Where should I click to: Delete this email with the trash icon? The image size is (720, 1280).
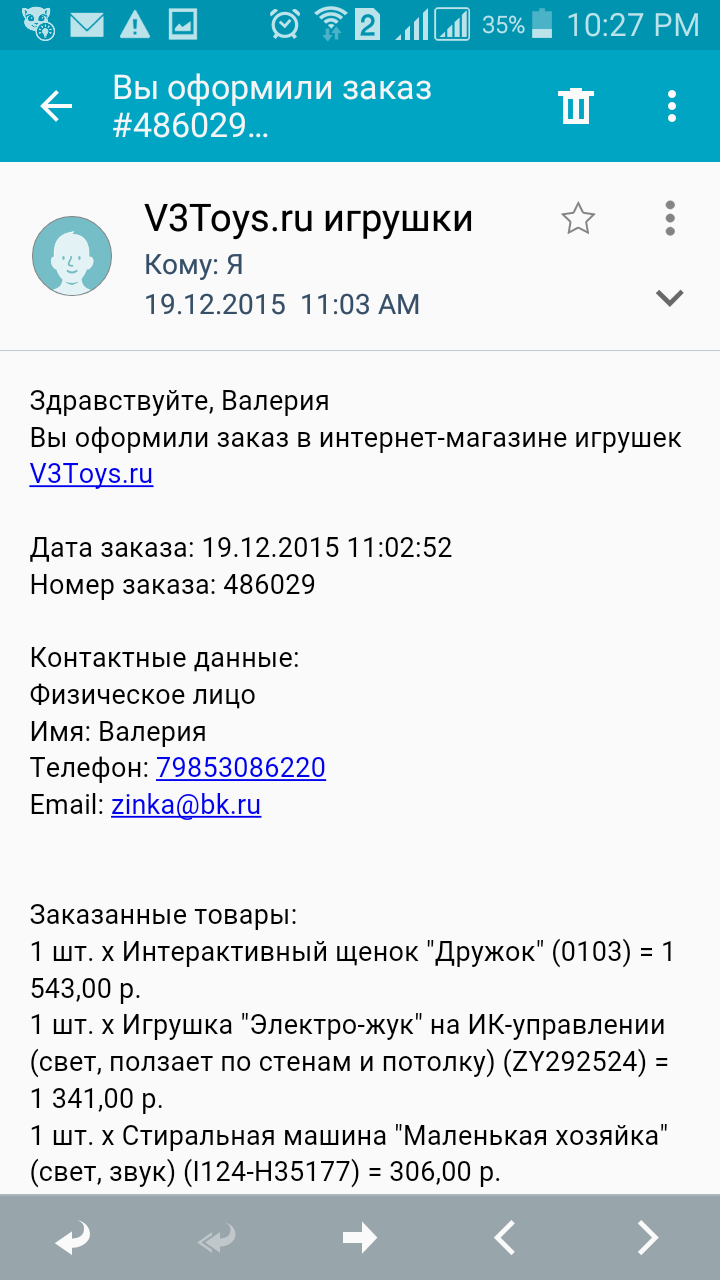click(576, 106)
